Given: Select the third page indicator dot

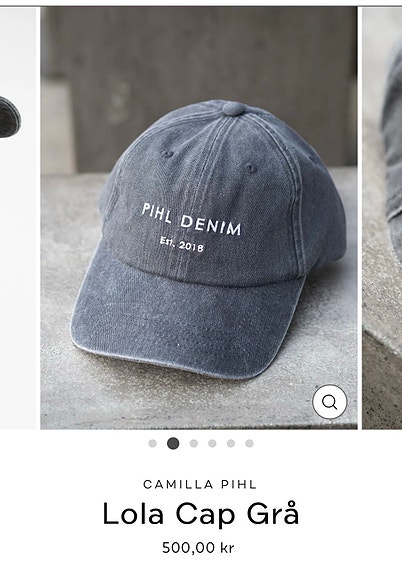Looking at the screenshot, I should coord(194,444).
